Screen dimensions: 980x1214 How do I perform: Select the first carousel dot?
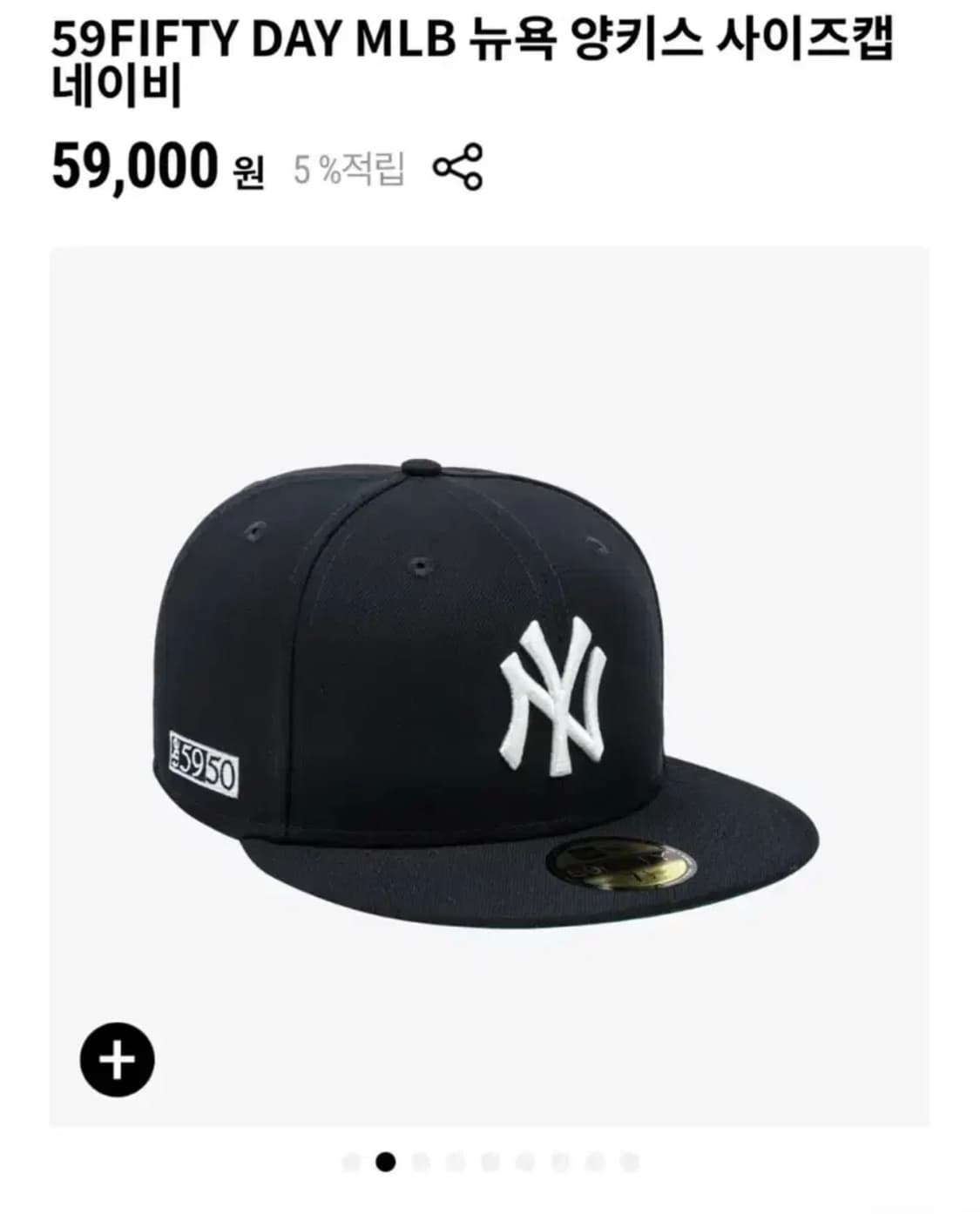pyautogui.click(x=348, y=1162)
